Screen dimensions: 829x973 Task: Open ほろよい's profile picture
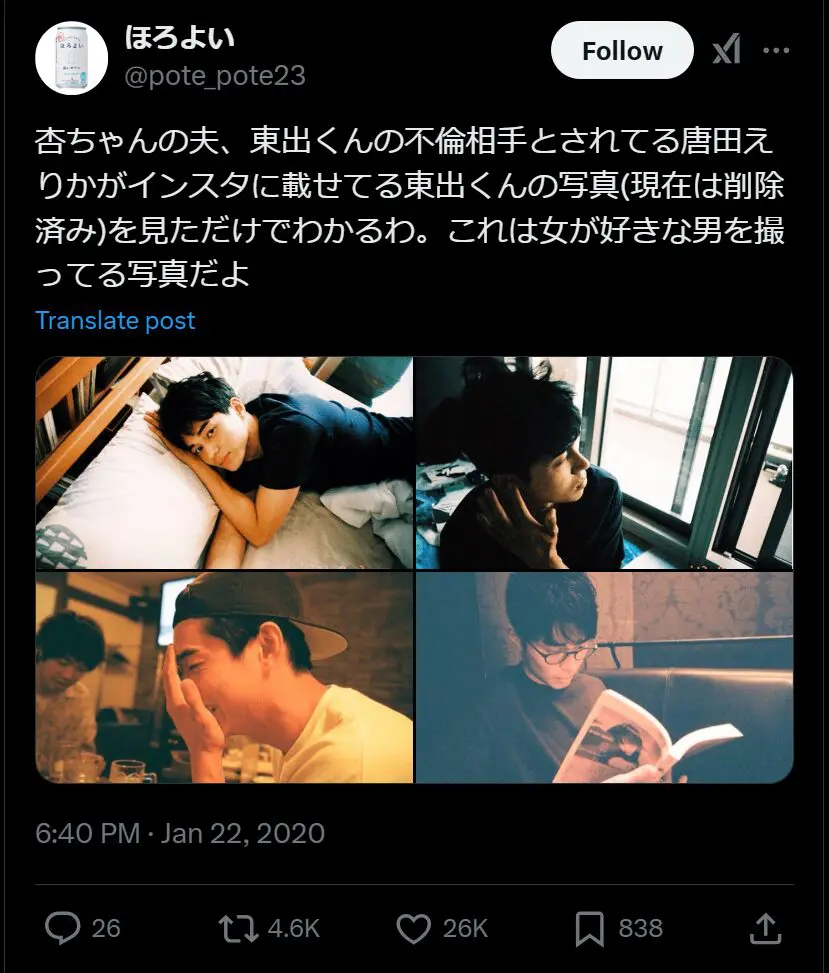pyautogui.click(x=71, y=57)
